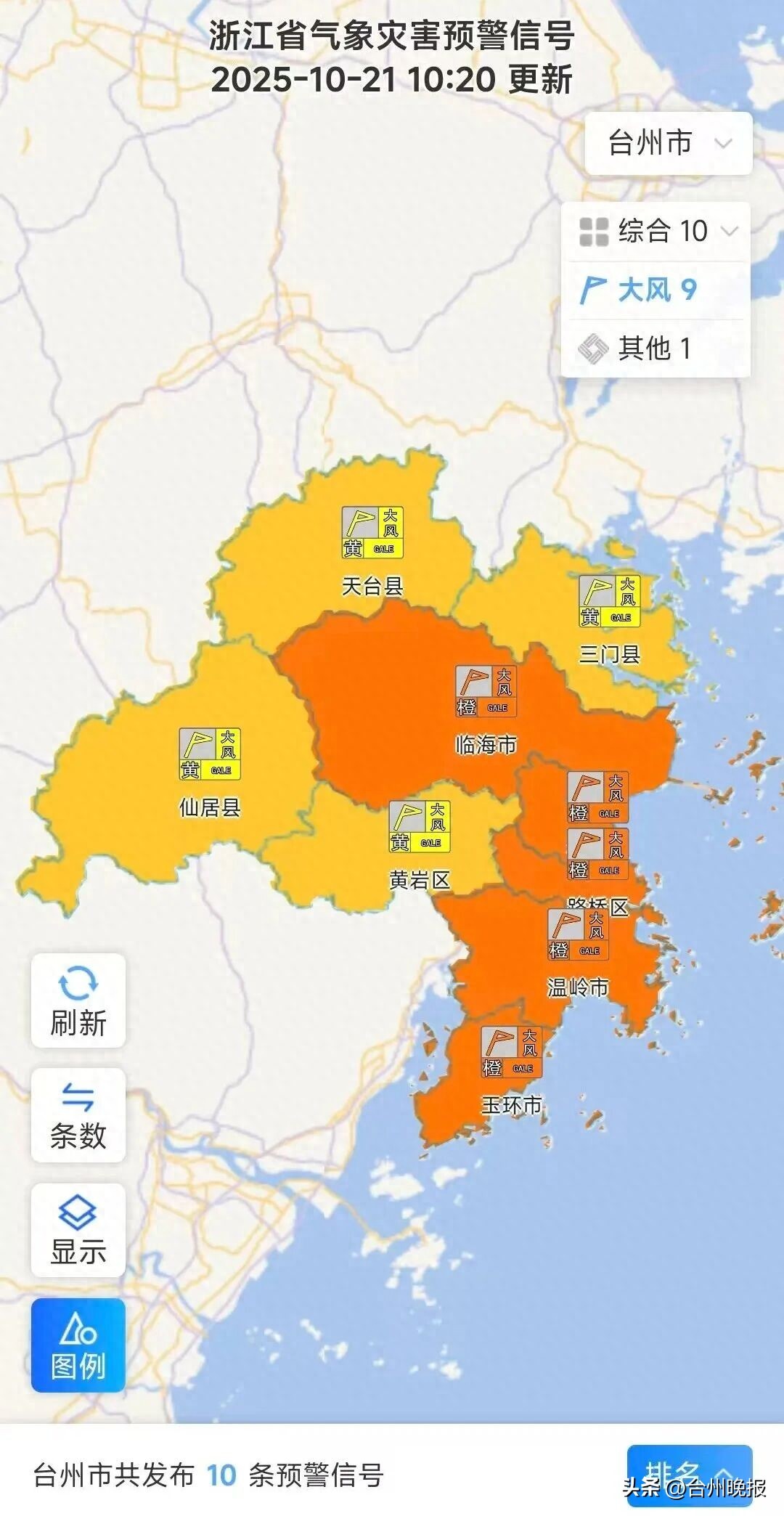The width and height of the screenshot is (784, 1516).
Task: Open the orange gale warning for 临海市
Action: click(486, 692)
